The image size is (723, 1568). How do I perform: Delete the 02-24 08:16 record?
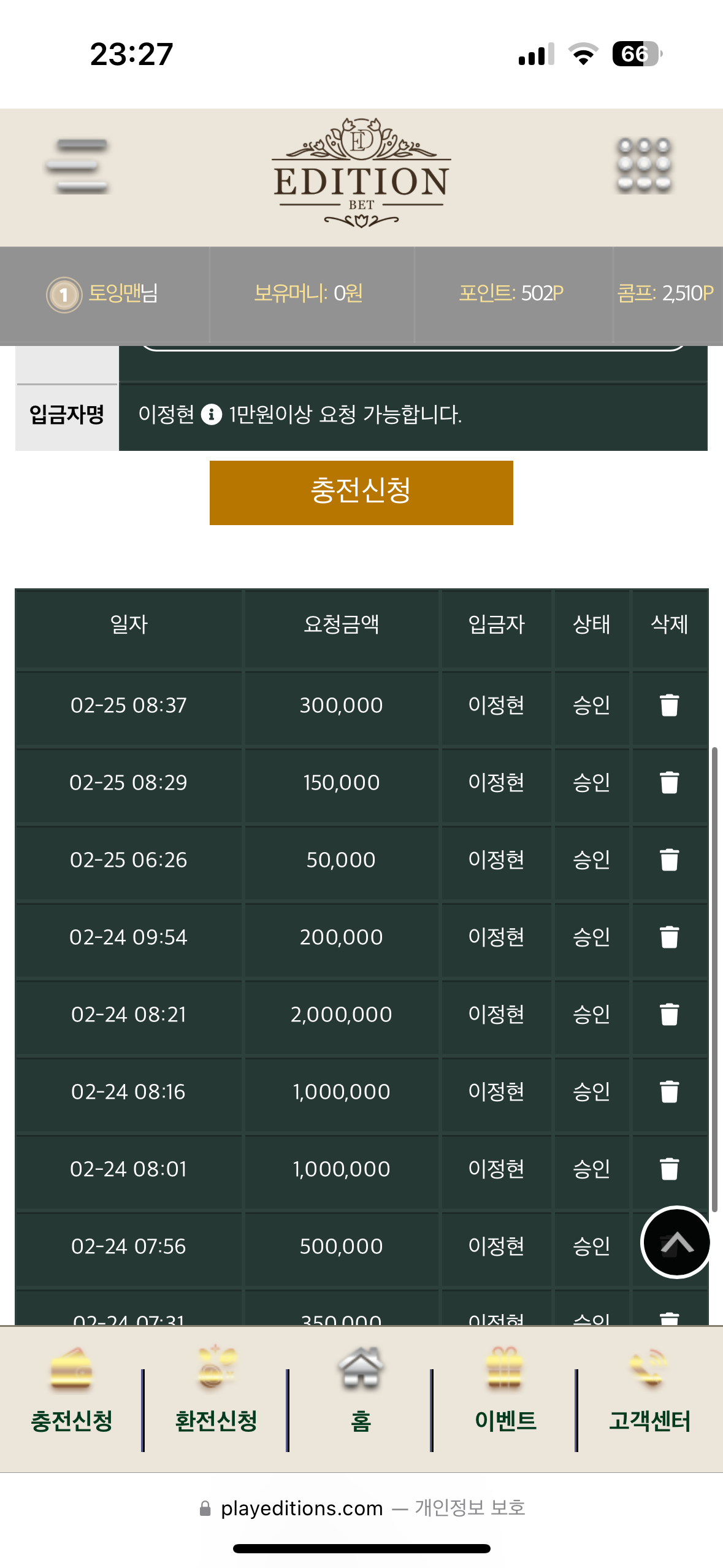coord(669,1092)
